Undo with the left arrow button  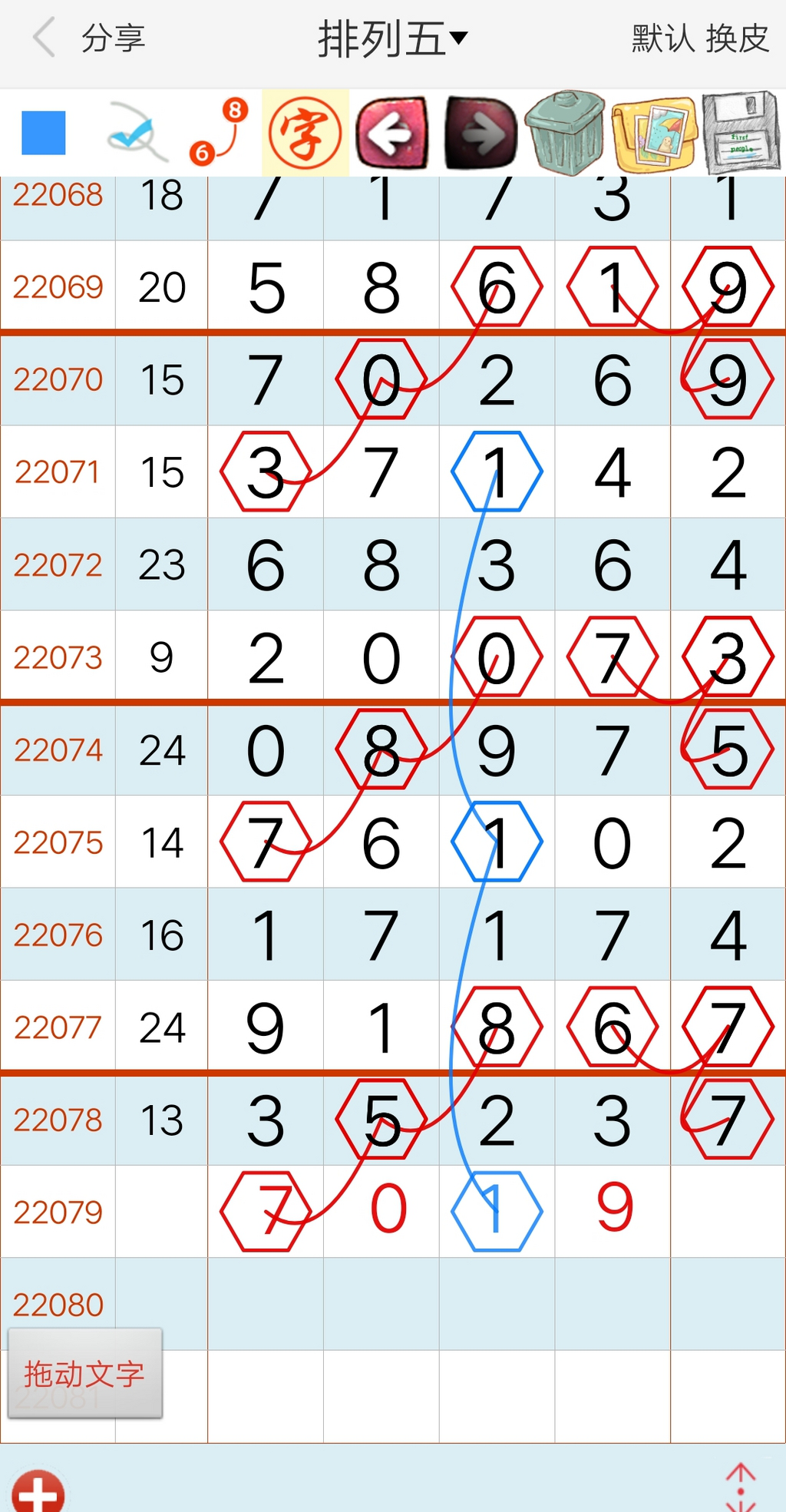pyautogui.click(x=392, y=133)
